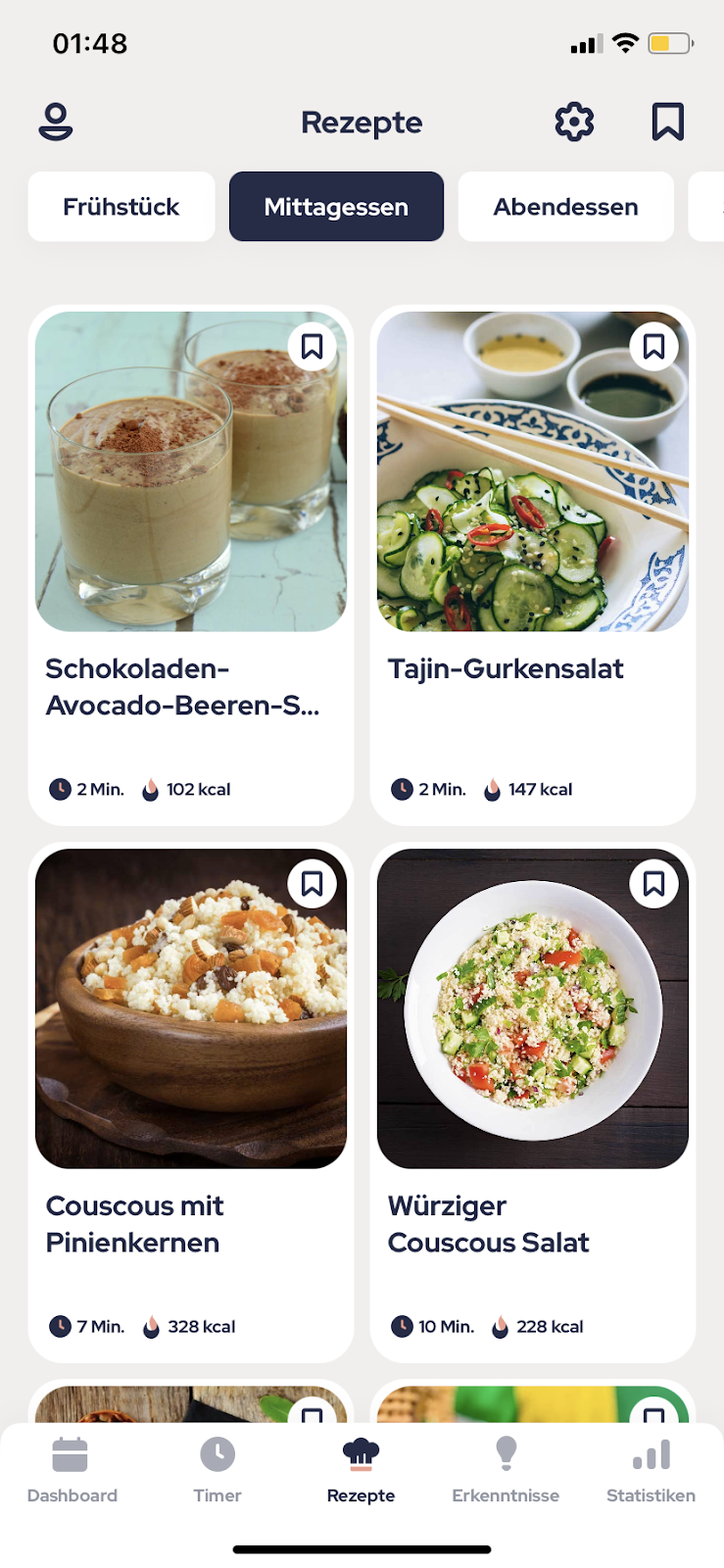
Task: Open the profile icon
Action: [56, 122]
